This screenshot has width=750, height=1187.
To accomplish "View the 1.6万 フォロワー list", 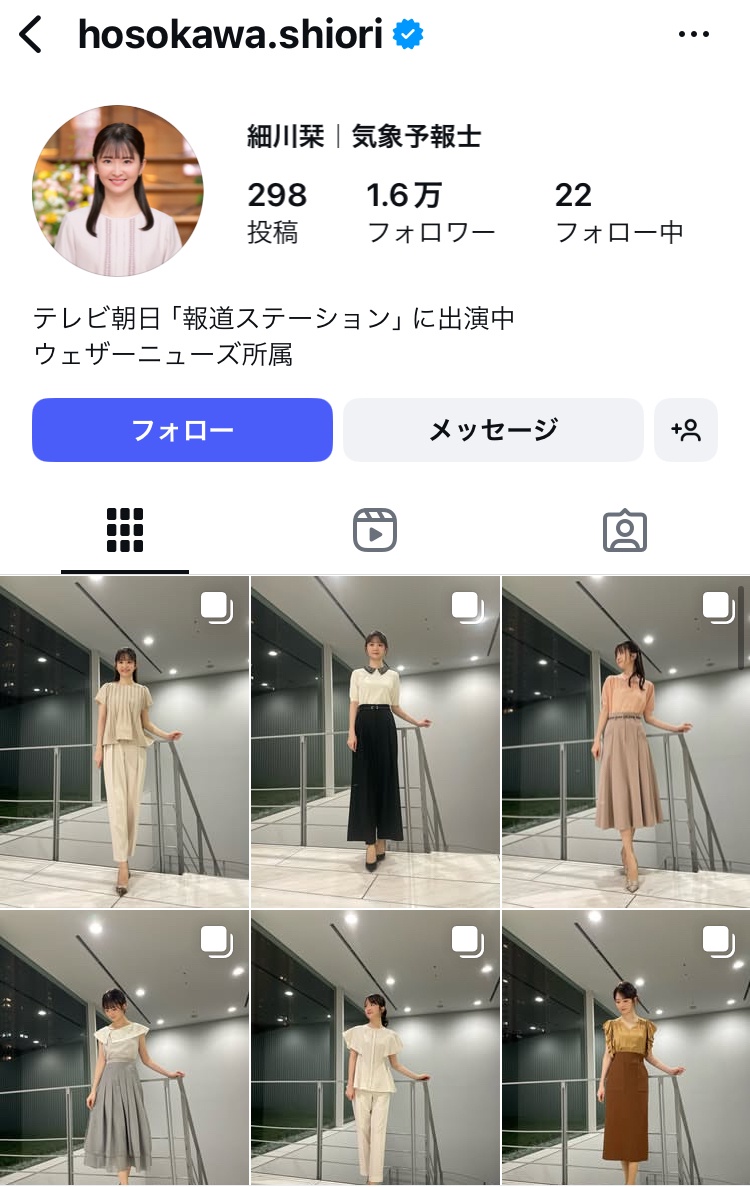I will point(431,213).
